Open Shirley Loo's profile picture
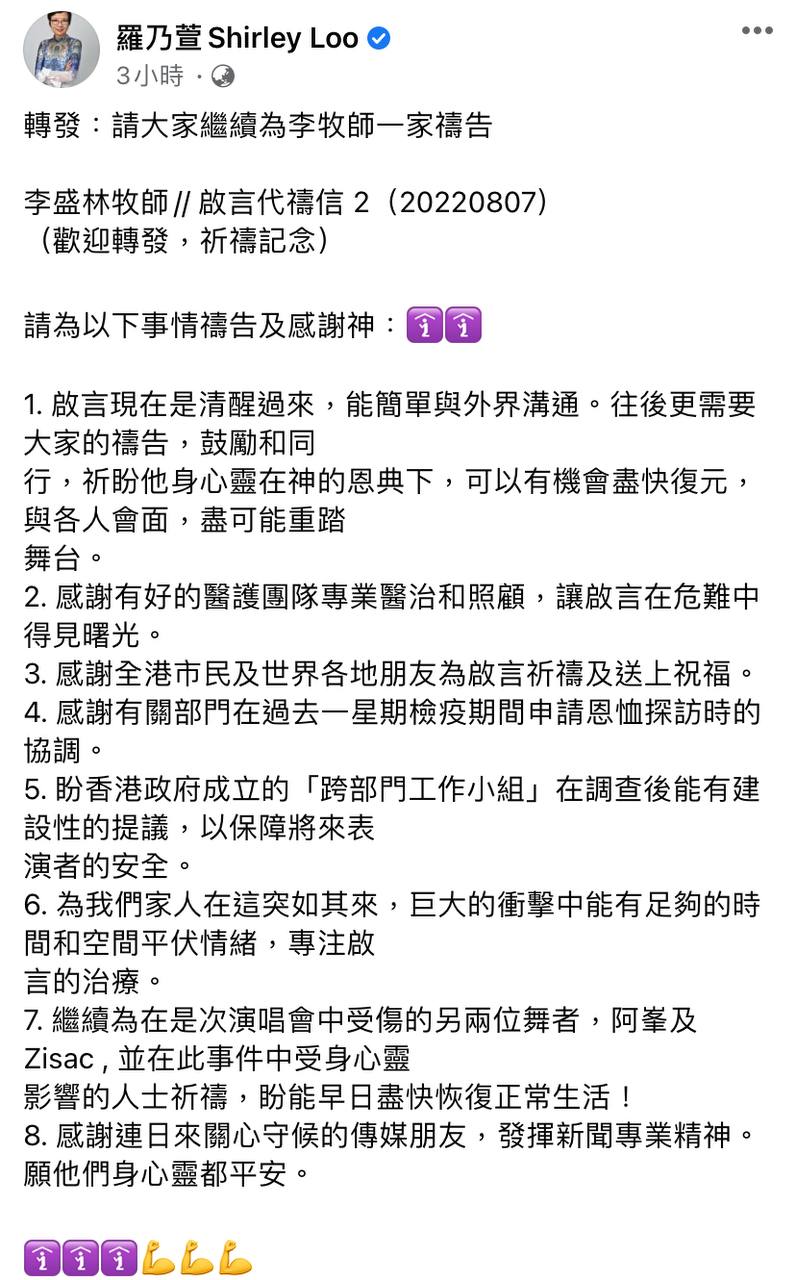The image size is (796, 1280). click(x=62, y=50)
